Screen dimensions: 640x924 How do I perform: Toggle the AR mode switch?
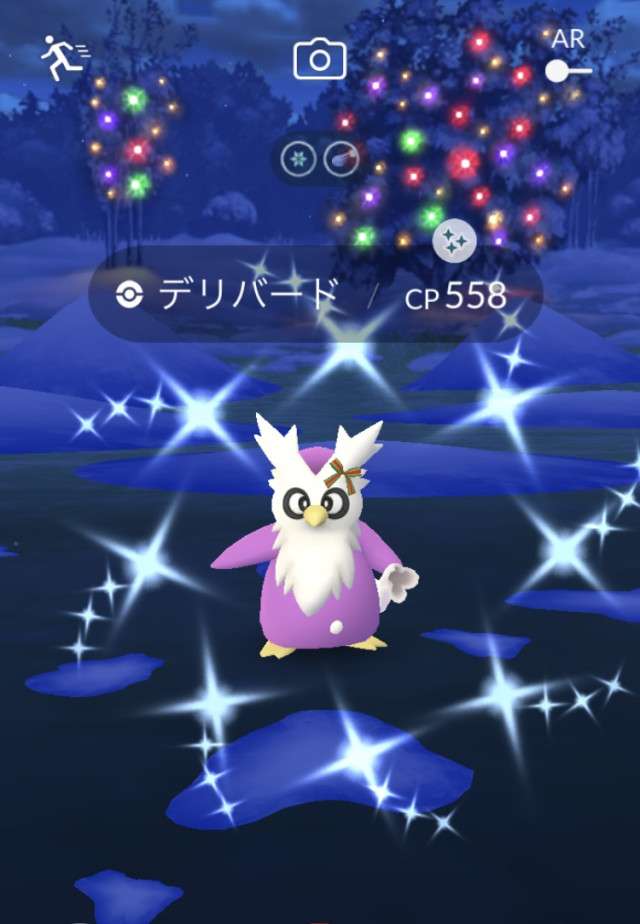(x=569, y=71)
